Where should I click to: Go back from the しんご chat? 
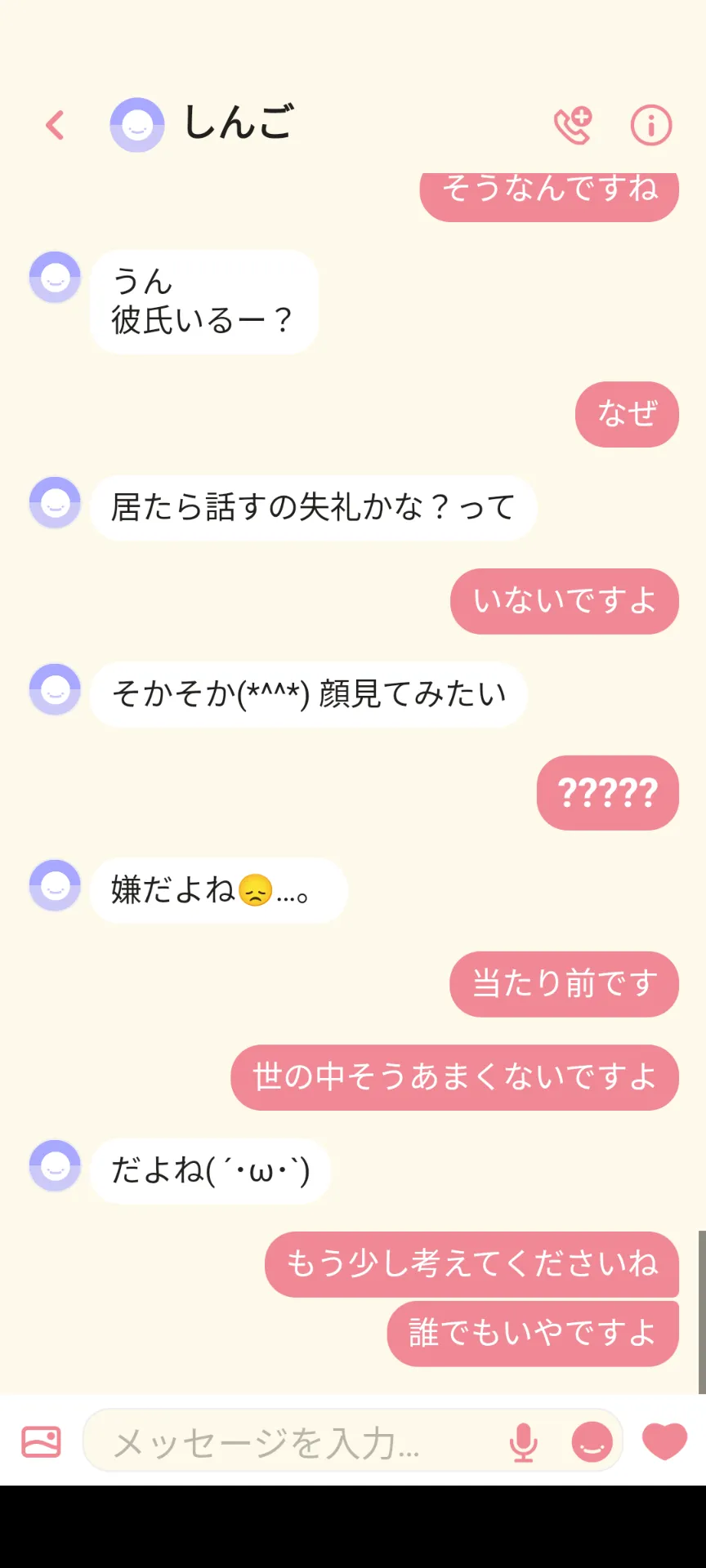(55, 125)
